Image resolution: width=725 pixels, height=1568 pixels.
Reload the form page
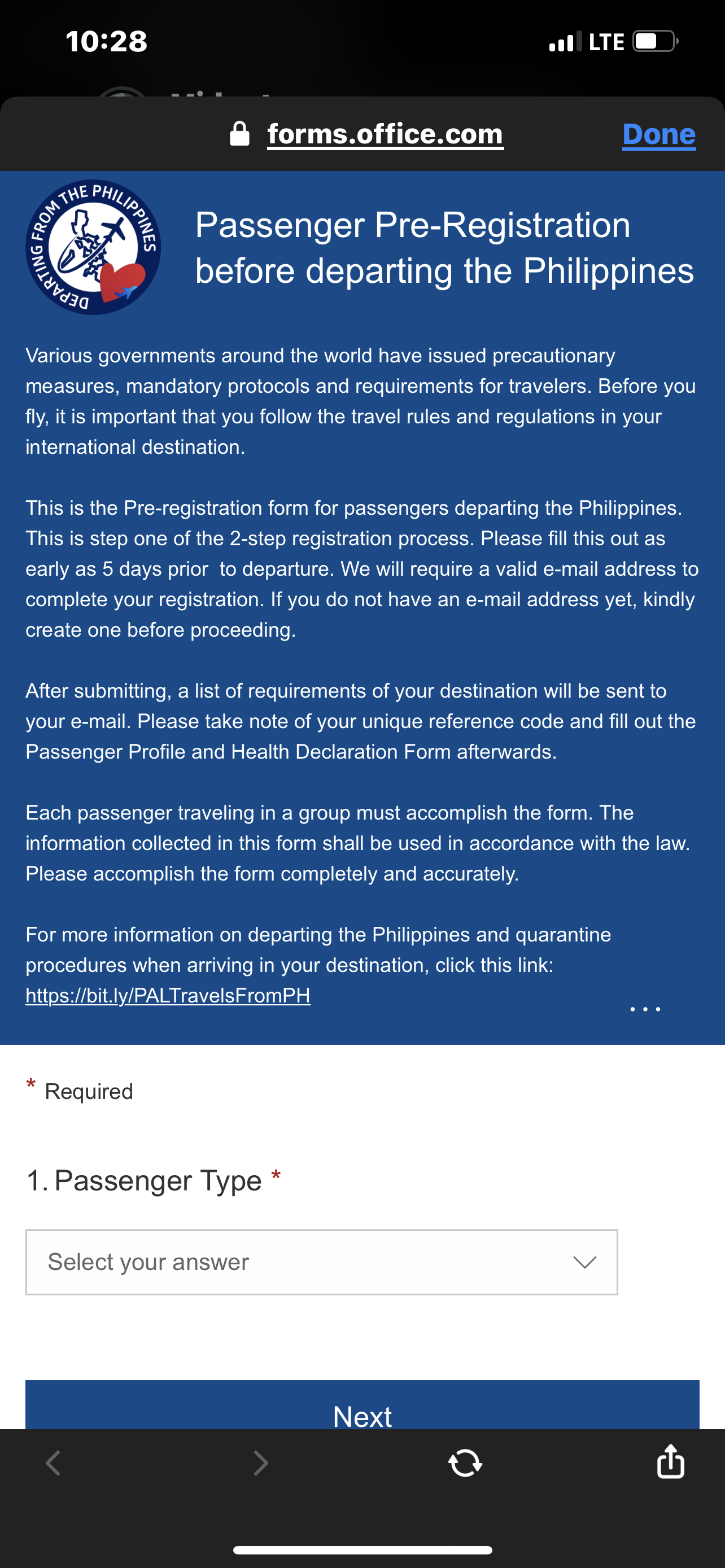[x=465, y=1462]
